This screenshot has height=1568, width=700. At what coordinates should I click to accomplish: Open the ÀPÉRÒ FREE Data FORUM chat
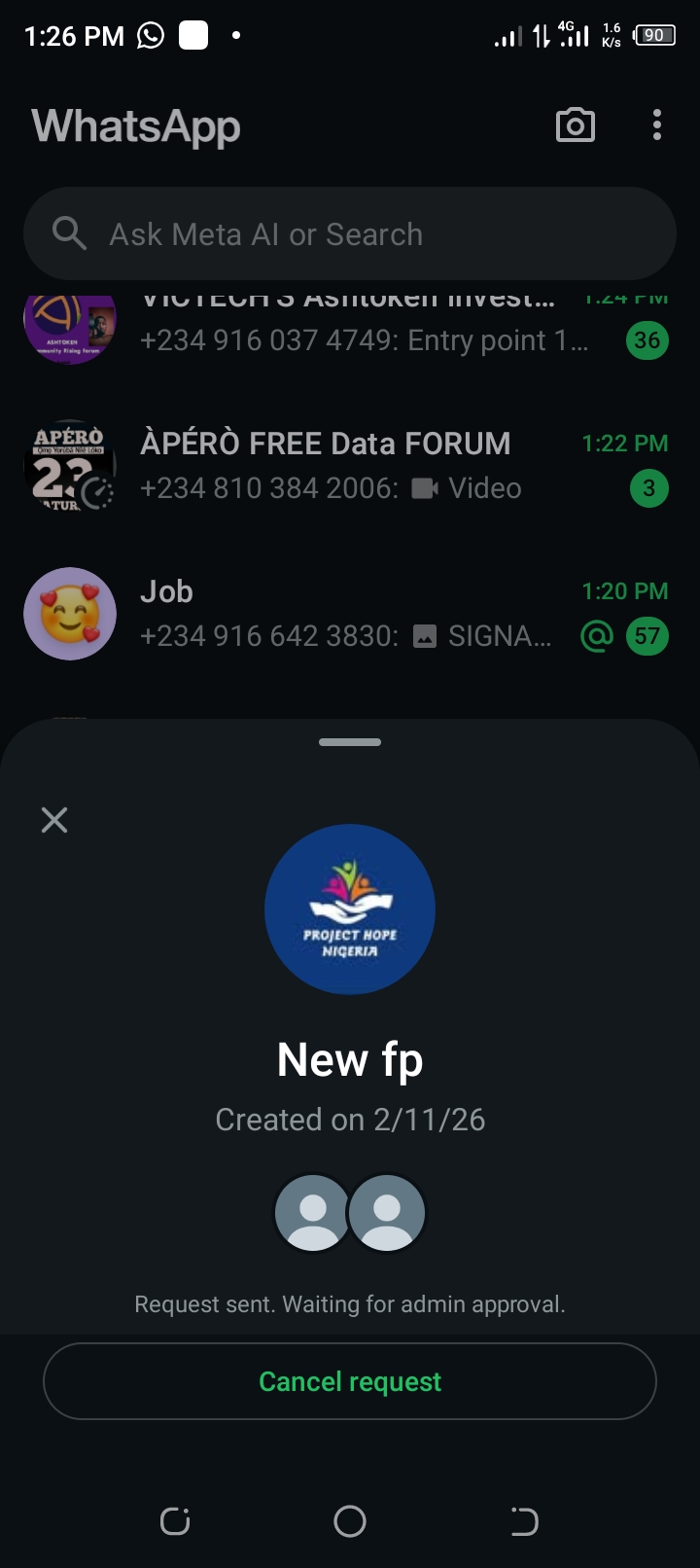(350, 466)
